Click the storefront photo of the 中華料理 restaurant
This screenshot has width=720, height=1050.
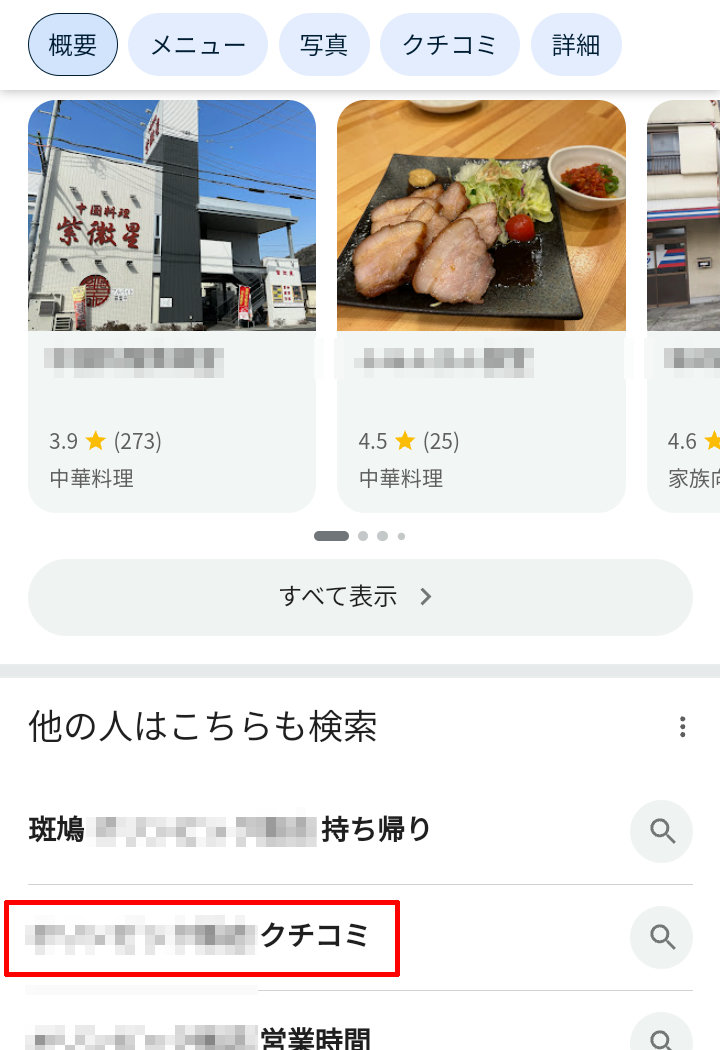[x=171, y=214]
